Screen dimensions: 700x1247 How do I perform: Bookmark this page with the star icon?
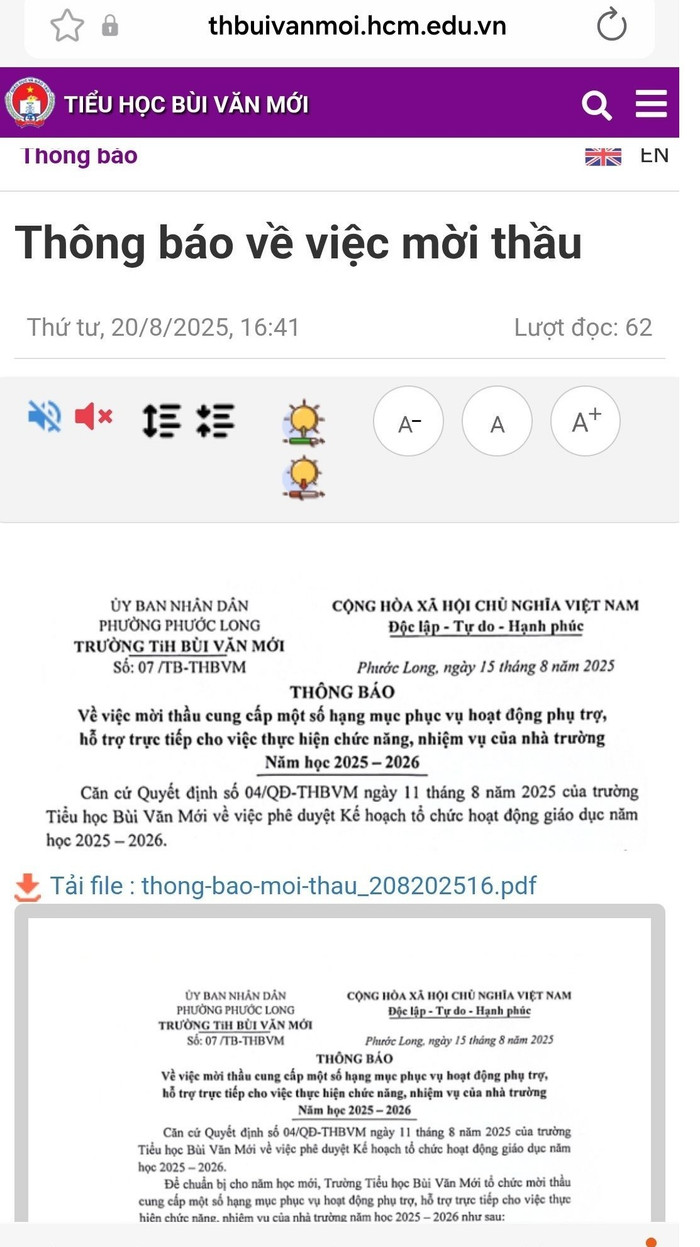click(x=67, y=26)
